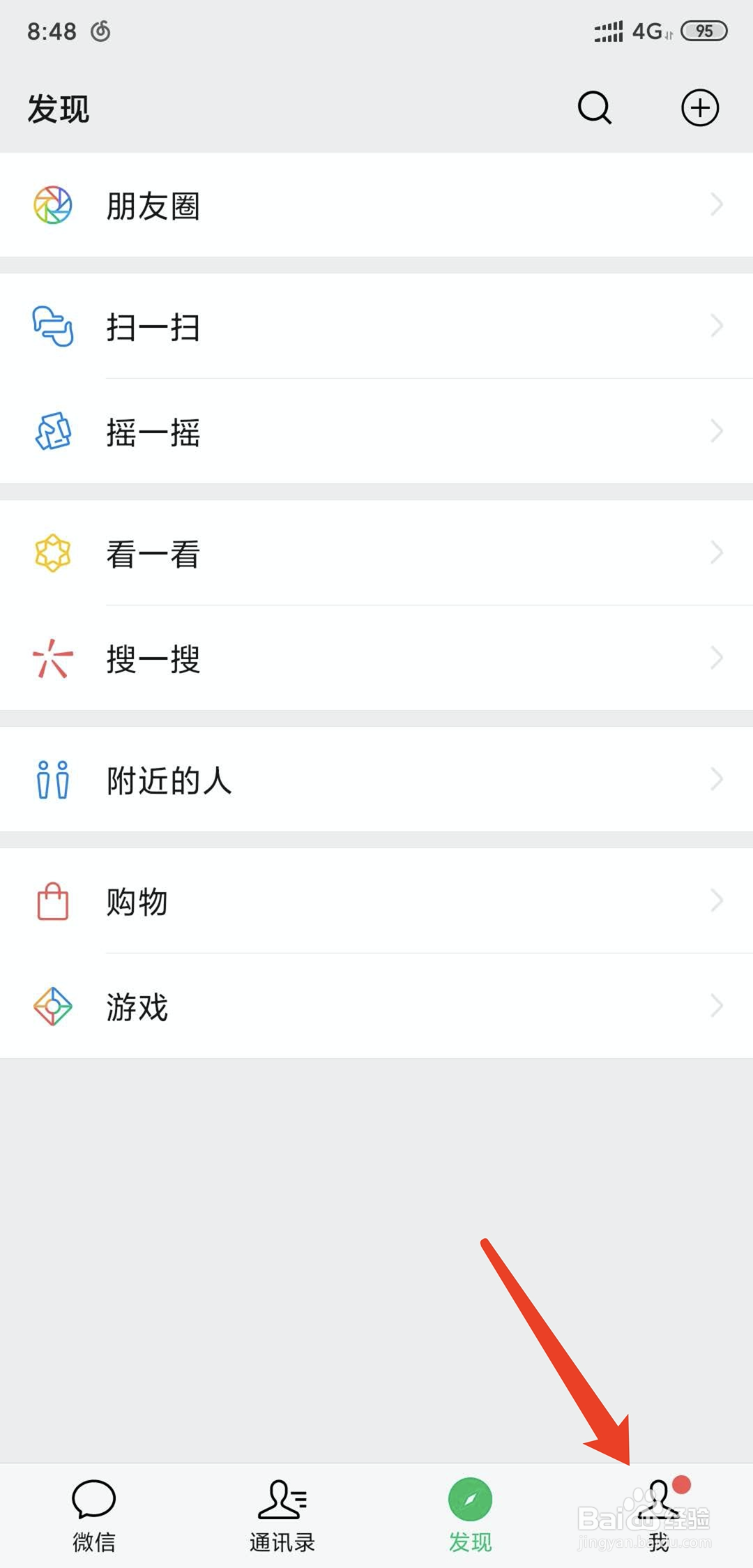Open 游戏 (Games)

click(376, 1007)
